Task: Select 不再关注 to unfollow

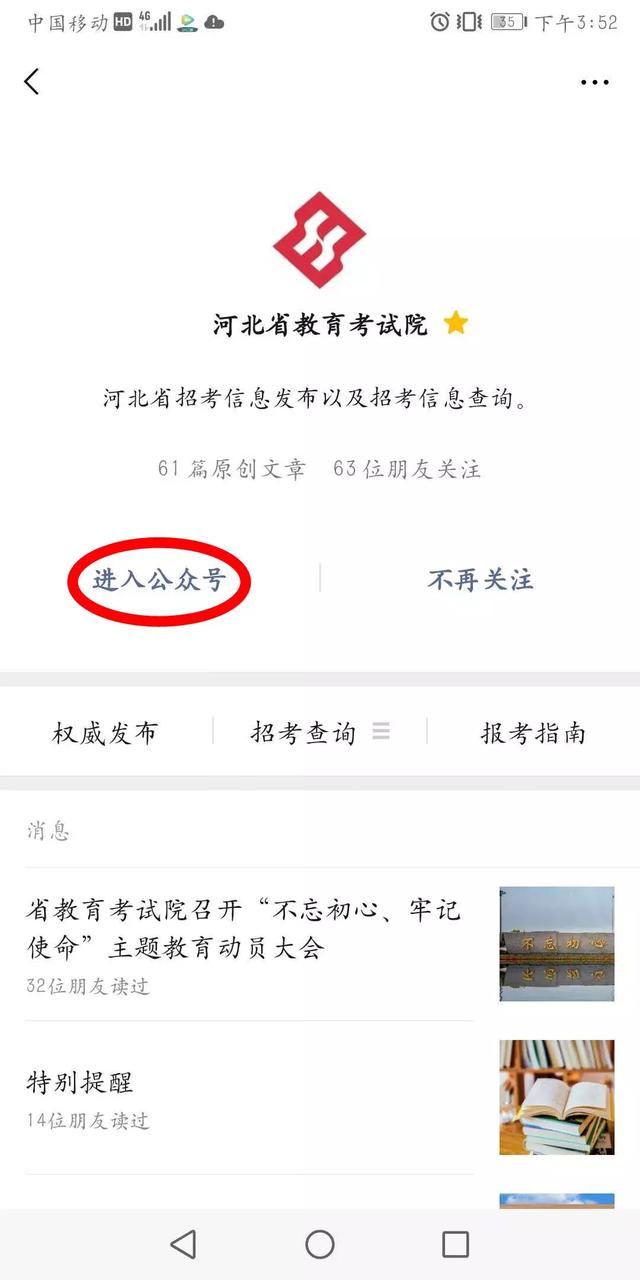Action: coord(481,580)
